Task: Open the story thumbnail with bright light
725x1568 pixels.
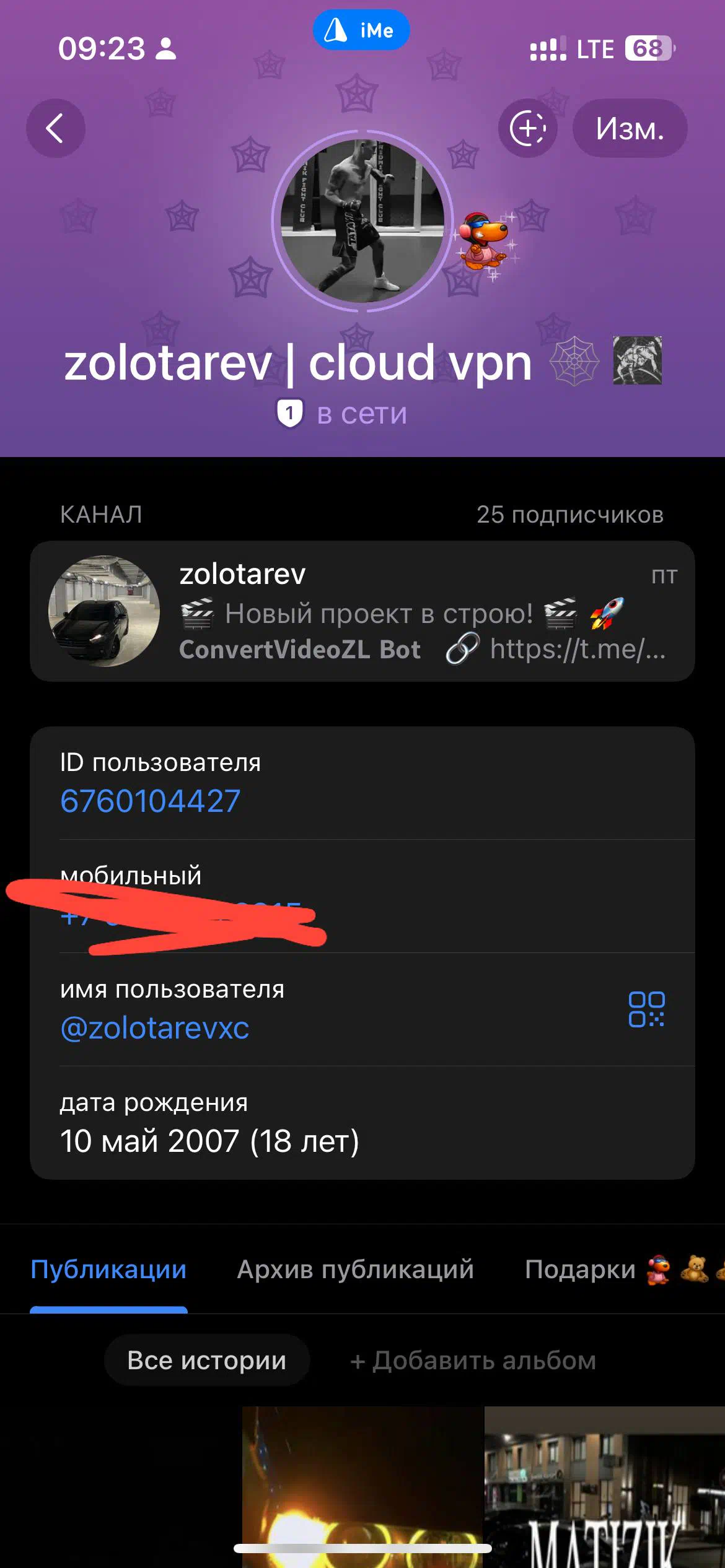Action: pyautogui.click(x=362, y=1486)
